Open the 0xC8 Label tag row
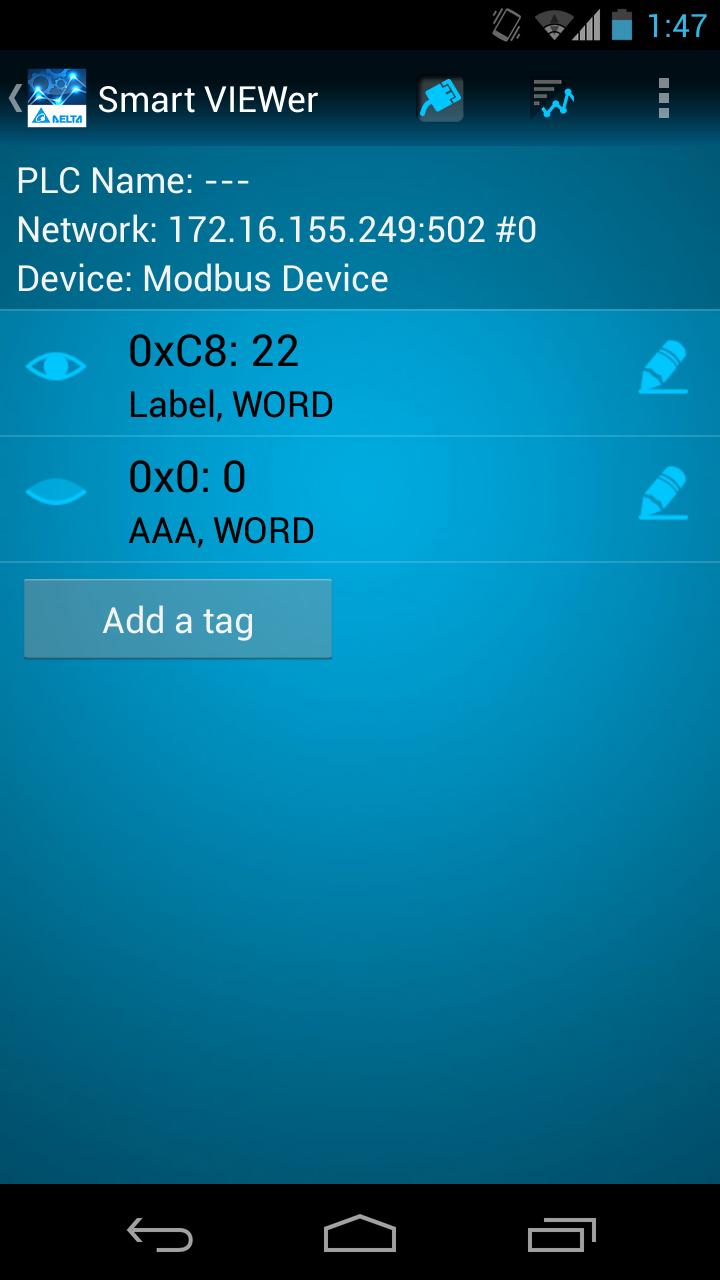720x1280 pixels. [x=350, y=374]
